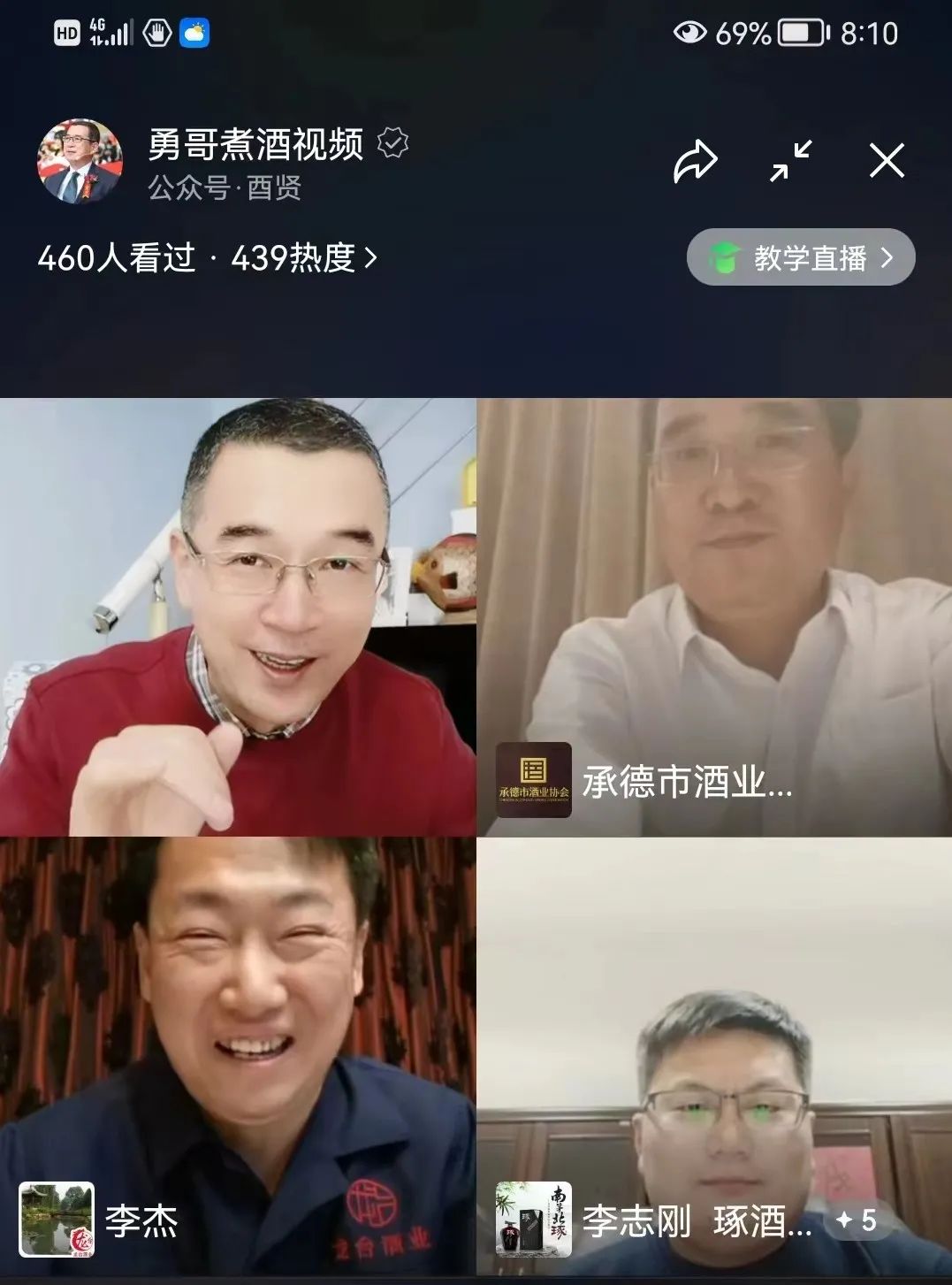
Task: Open 勇哥煮酒视频 channel profile
Action: pos(255,144)
